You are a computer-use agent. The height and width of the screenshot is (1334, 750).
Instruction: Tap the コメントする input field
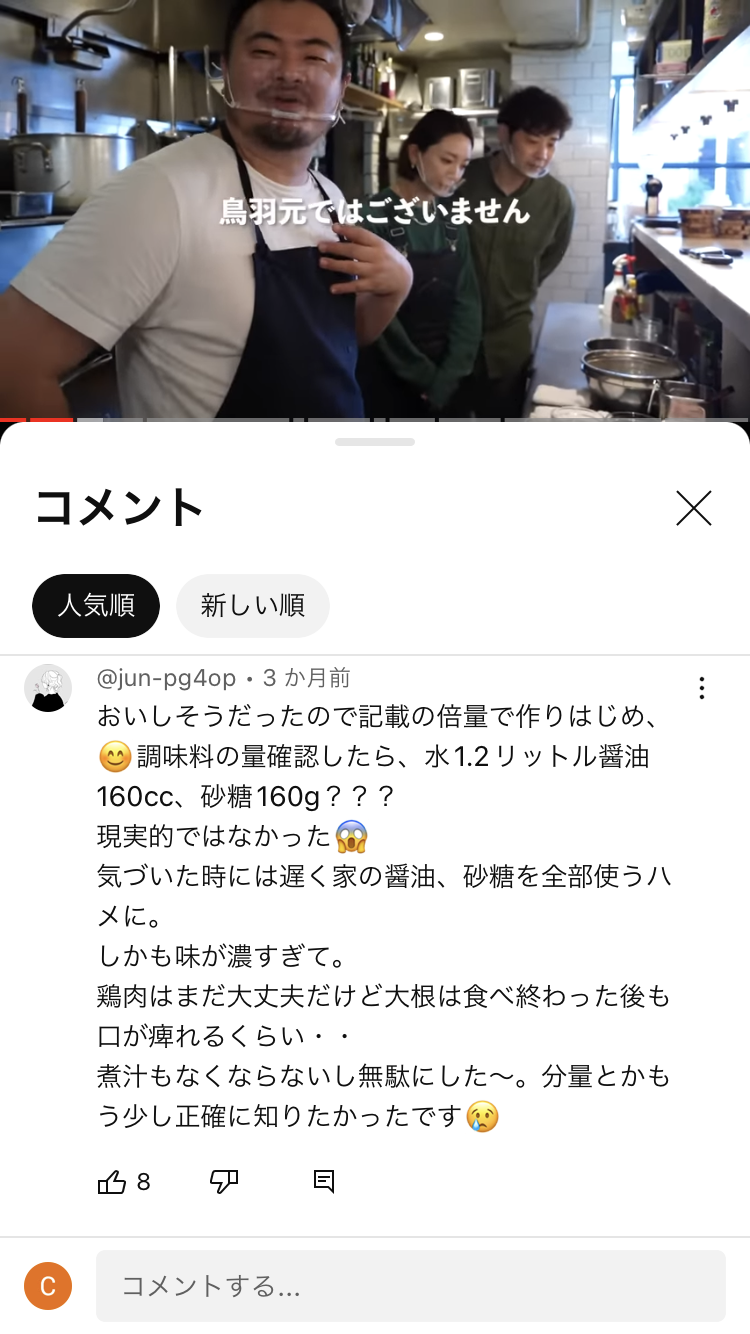click(410, 1286)
